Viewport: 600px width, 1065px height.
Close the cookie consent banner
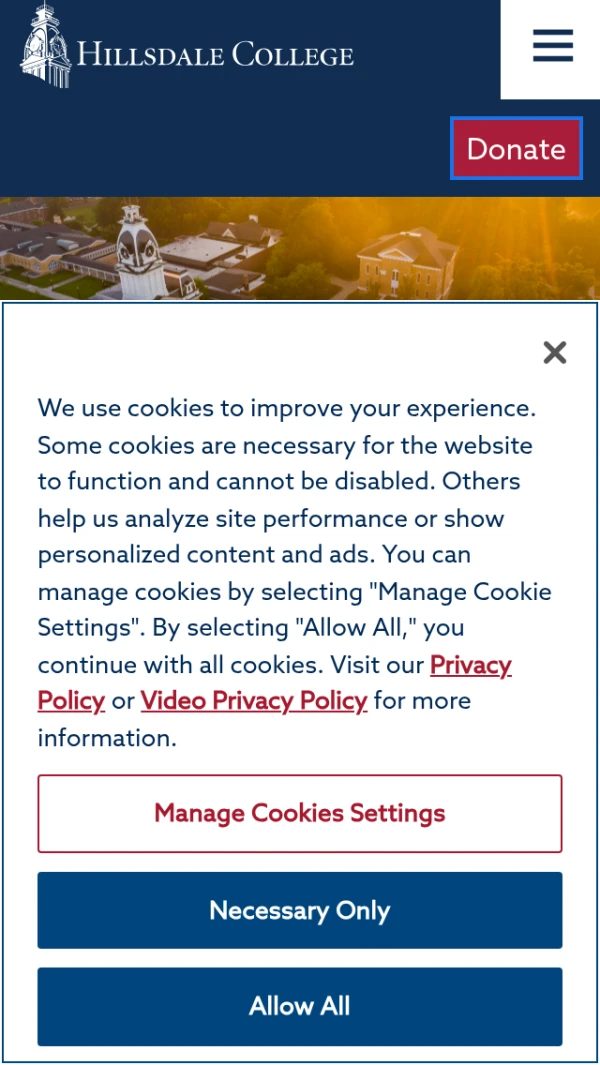(554, 353)
